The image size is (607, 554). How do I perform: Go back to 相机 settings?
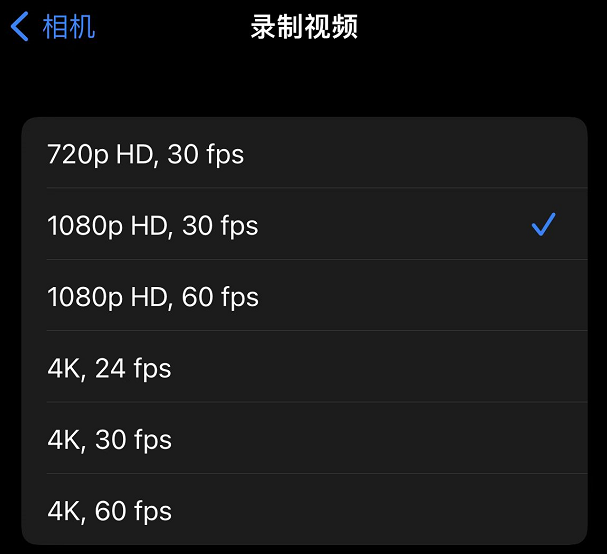click(x=53, y=27)
